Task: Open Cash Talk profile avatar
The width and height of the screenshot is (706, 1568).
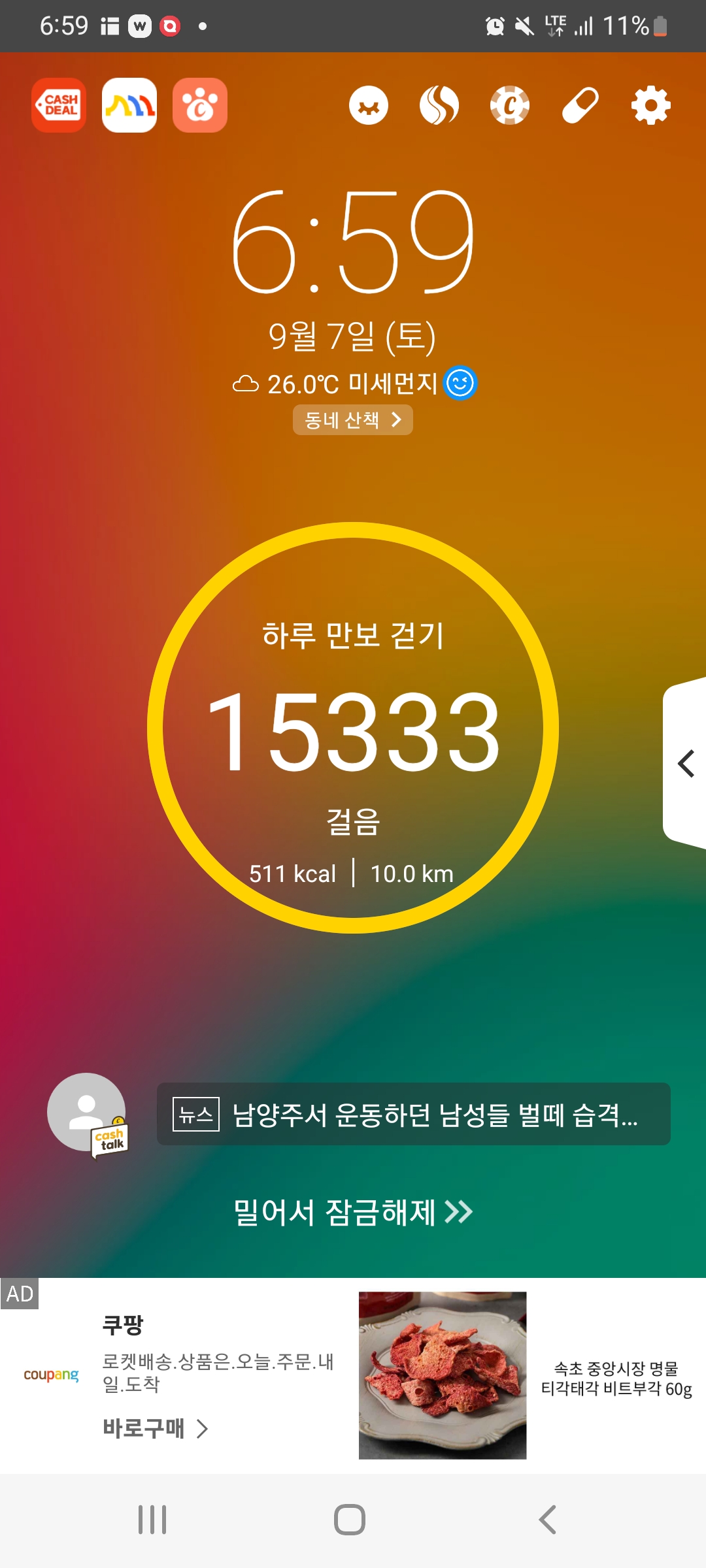Action: 88,1115
